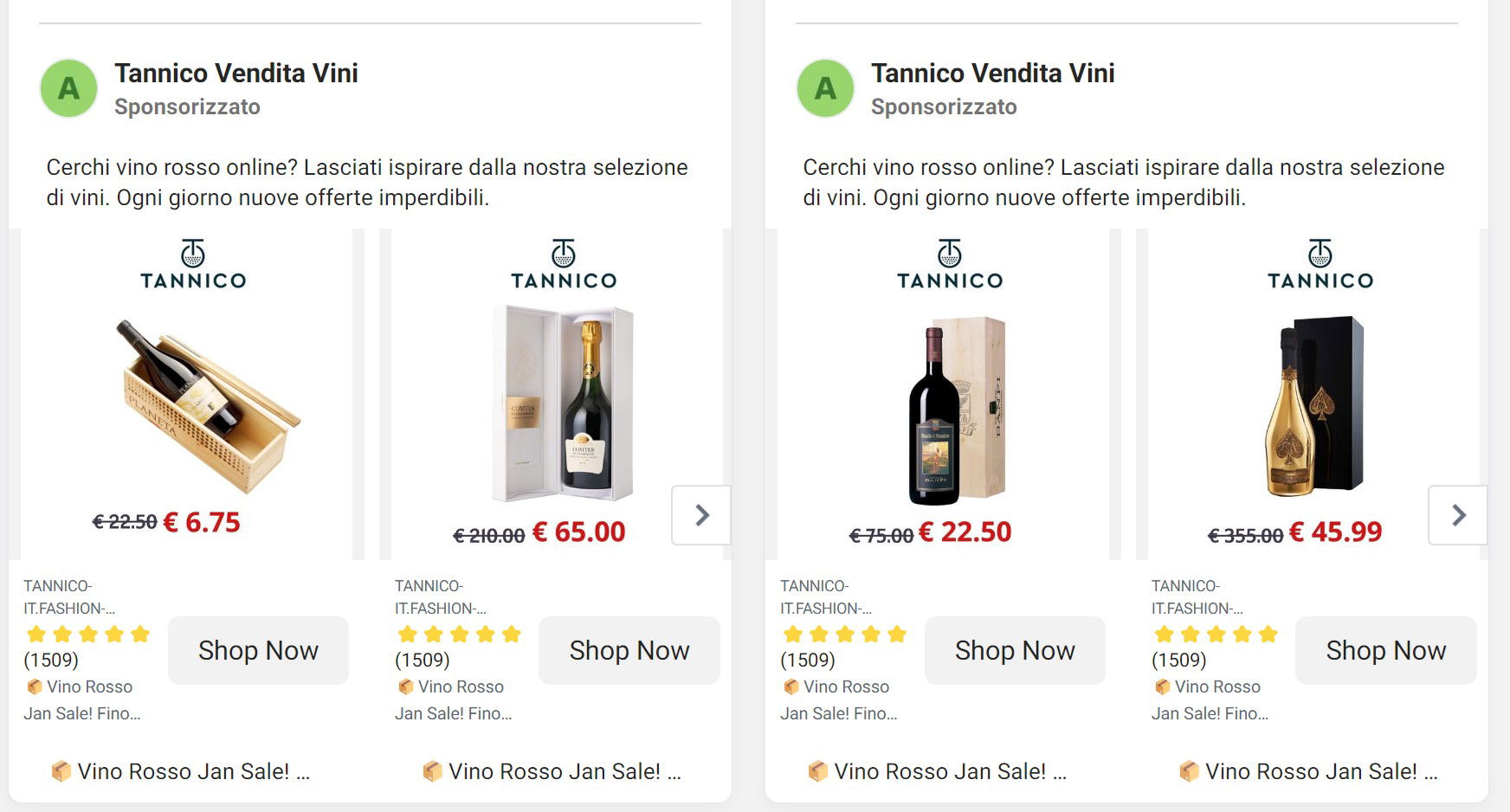Tap Shop Now for the € 65.00 champagne
Screen dimensions: 1510x812
pyautogui.click(x=629, y=650)
